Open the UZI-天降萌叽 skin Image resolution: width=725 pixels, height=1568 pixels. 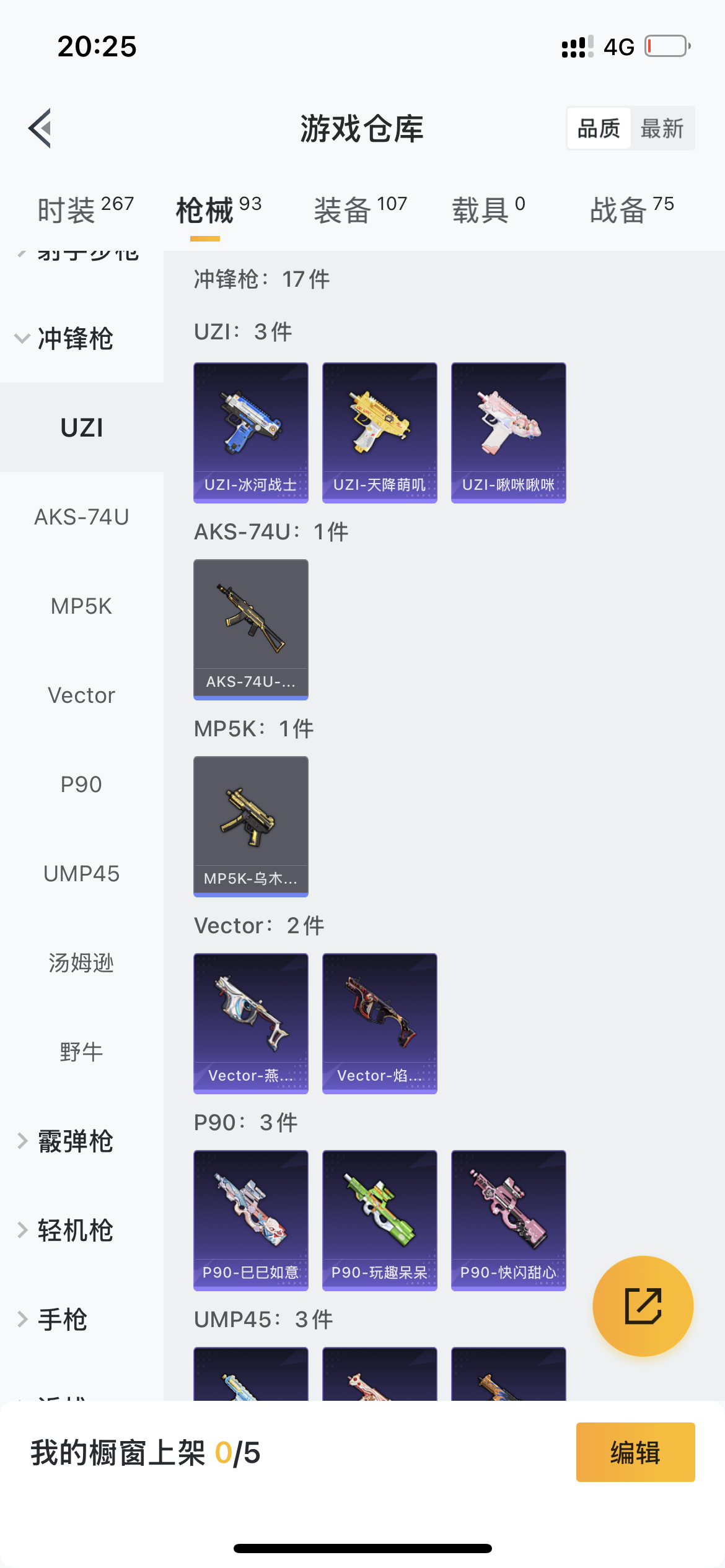pyautogui.click(x=379, y=432)
